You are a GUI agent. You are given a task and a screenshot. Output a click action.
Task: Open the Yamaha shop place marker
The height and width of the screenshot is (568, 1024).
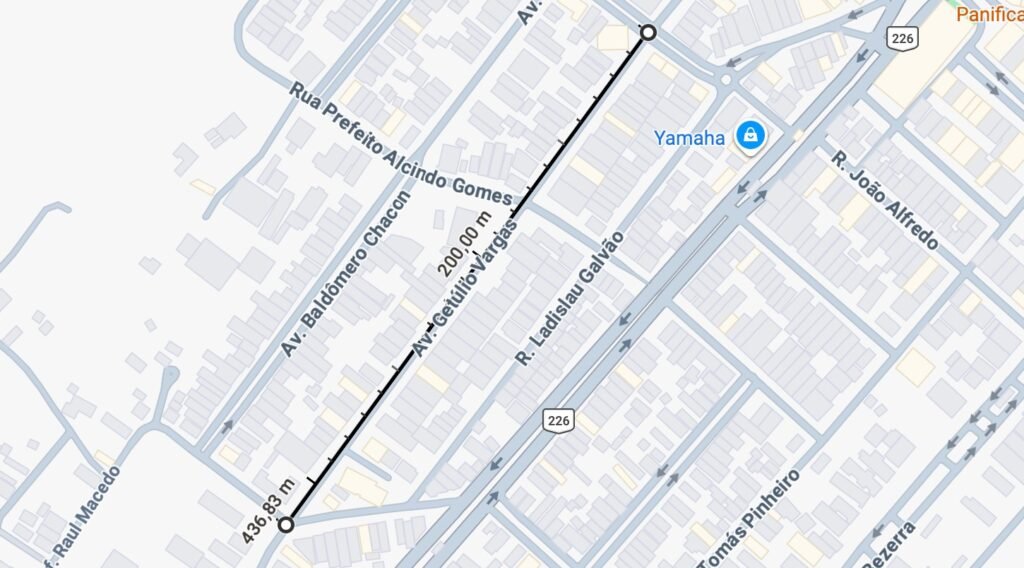click(x=750, y=135)
